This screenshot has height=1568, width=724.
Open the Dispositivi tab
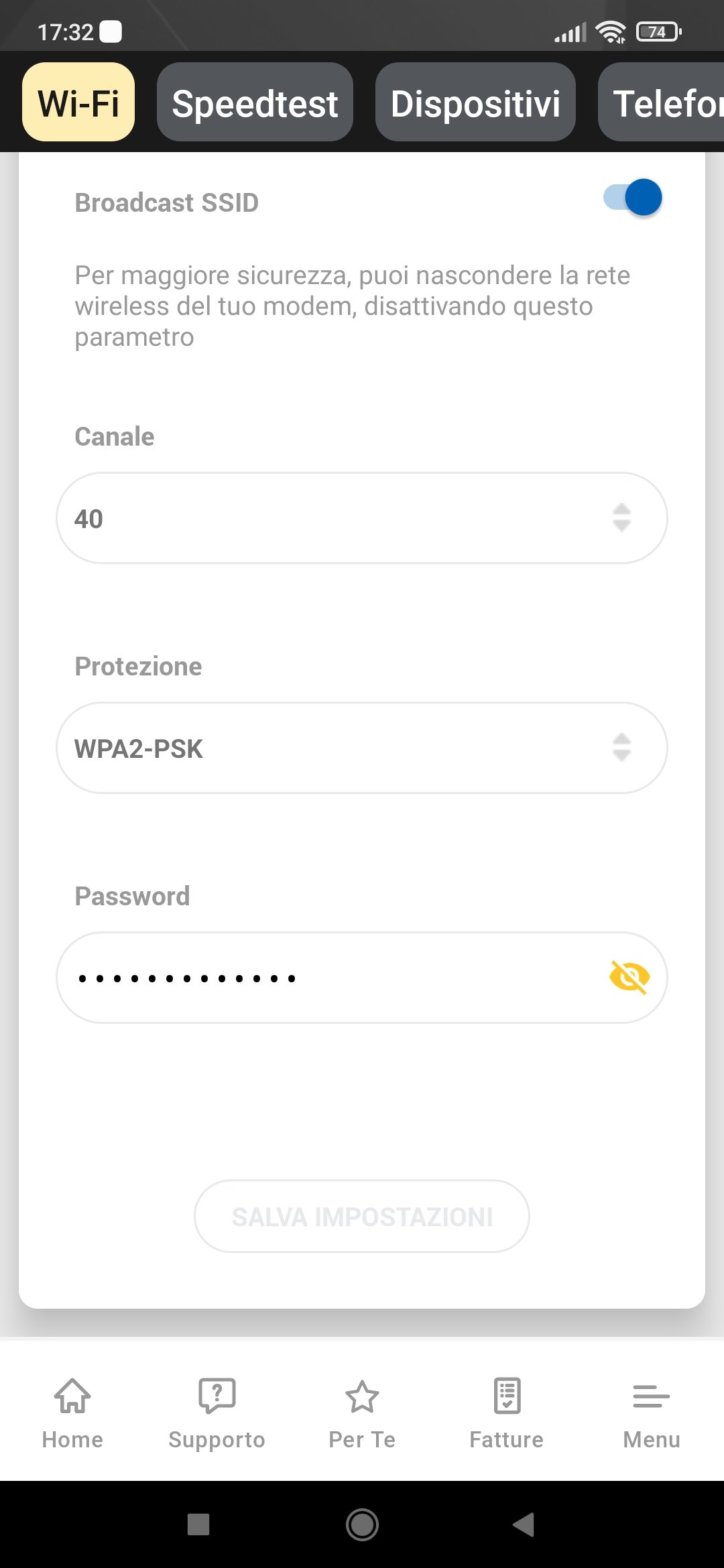pos(475,103)
